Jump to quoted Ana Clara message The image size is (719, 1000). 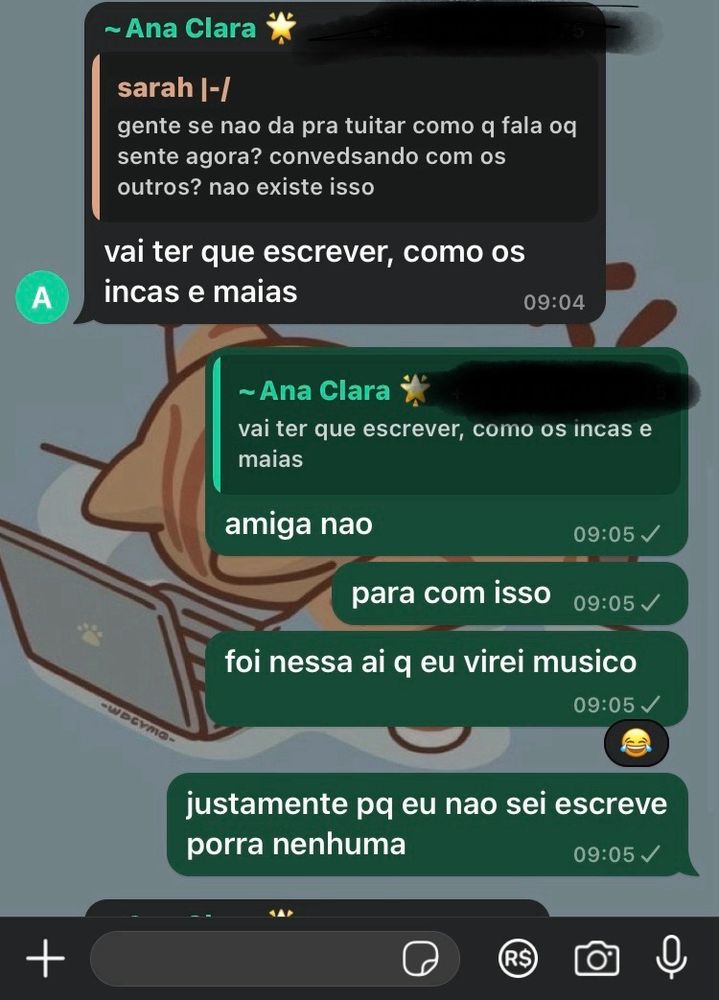click(446, 425)
